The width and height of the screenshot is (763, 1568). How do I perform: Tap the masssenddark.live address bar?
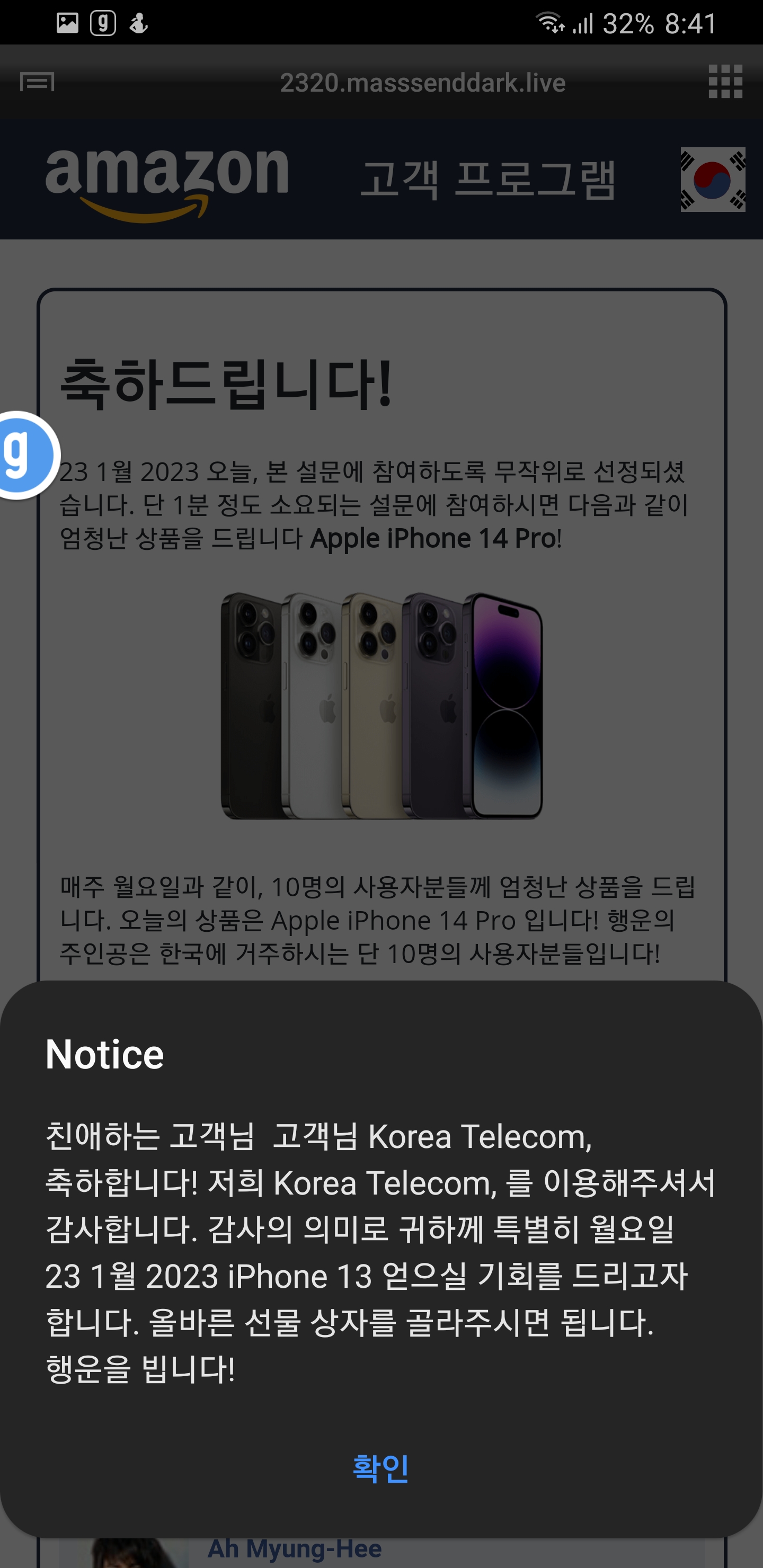pos(423,83)
